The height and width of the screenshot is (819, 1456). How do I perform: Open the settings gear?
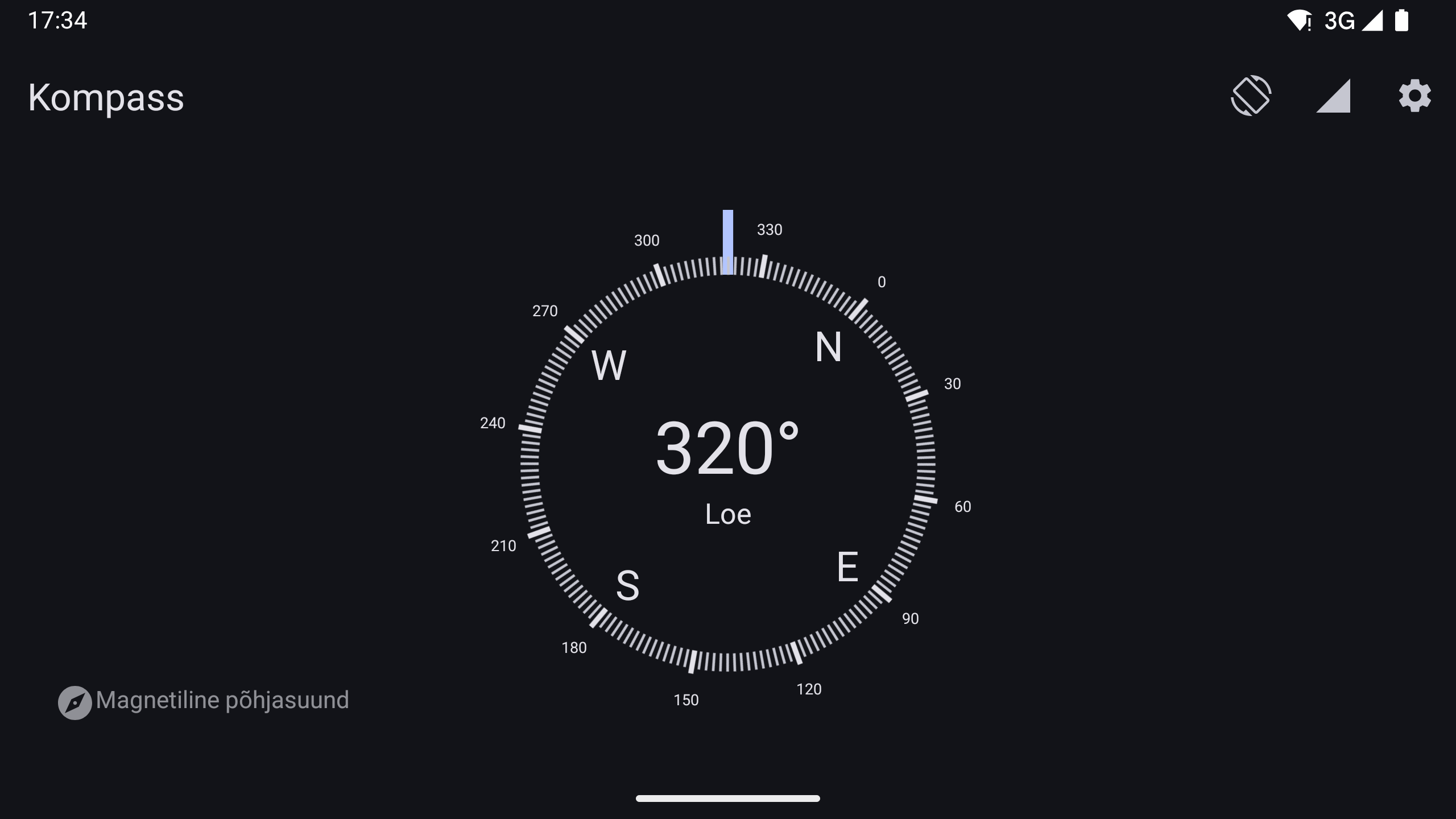tap(1414, 96)
